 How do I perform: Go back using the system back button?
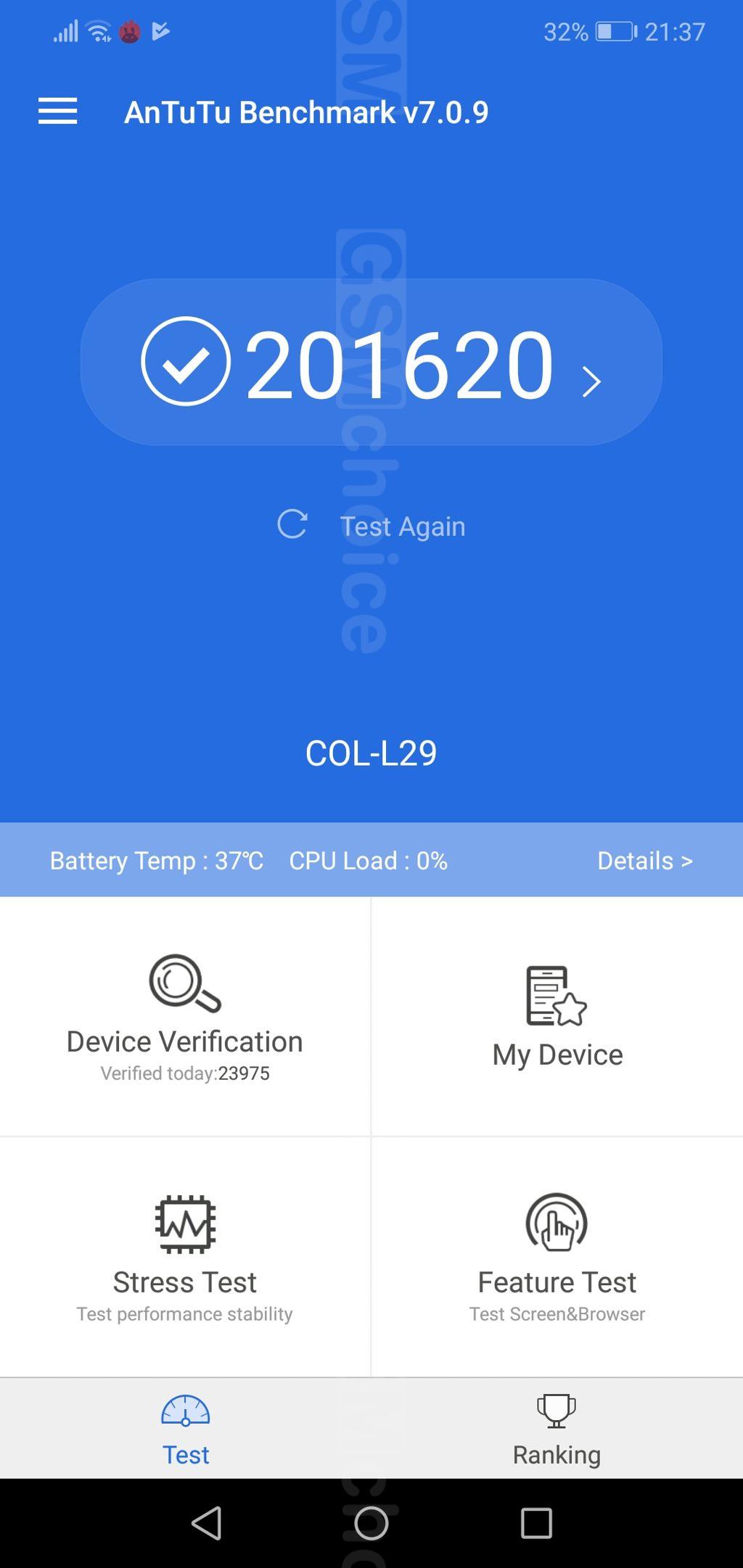(207, 1523)
